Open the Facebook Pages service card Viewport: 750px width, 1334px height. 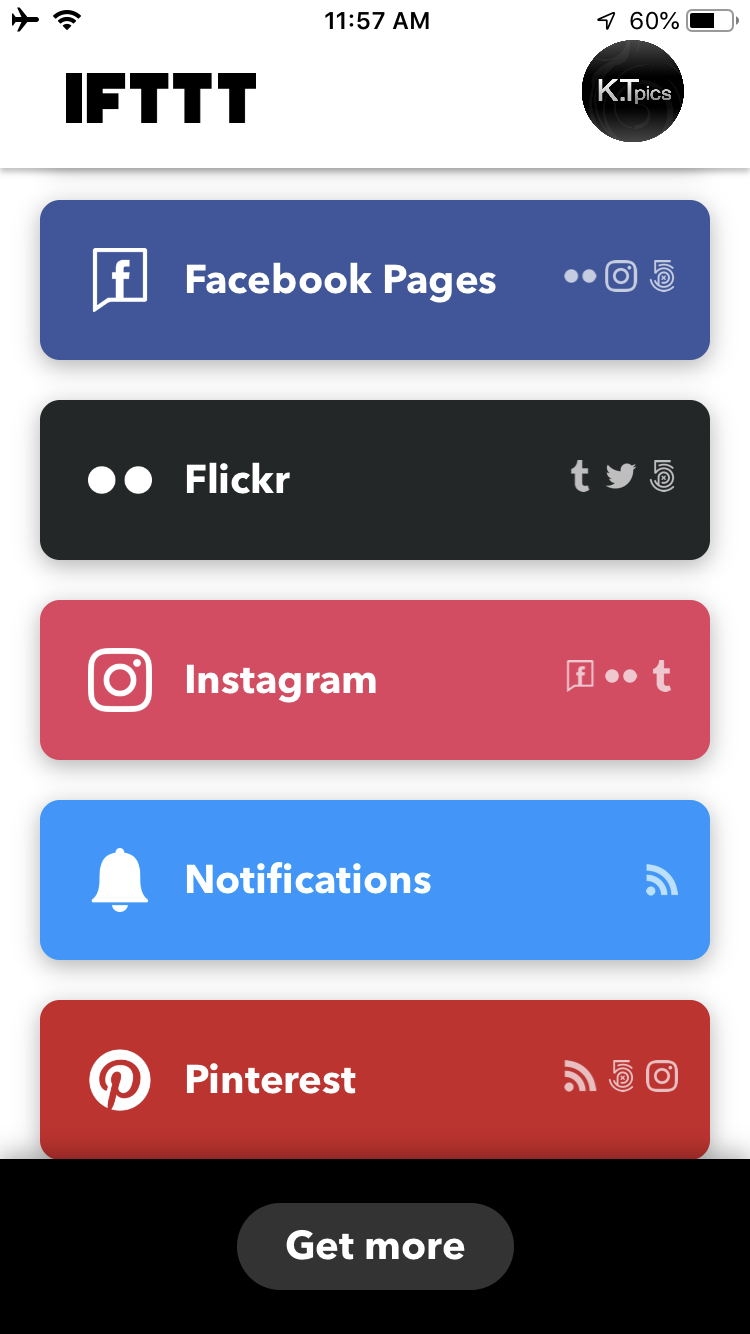[375, 280]
